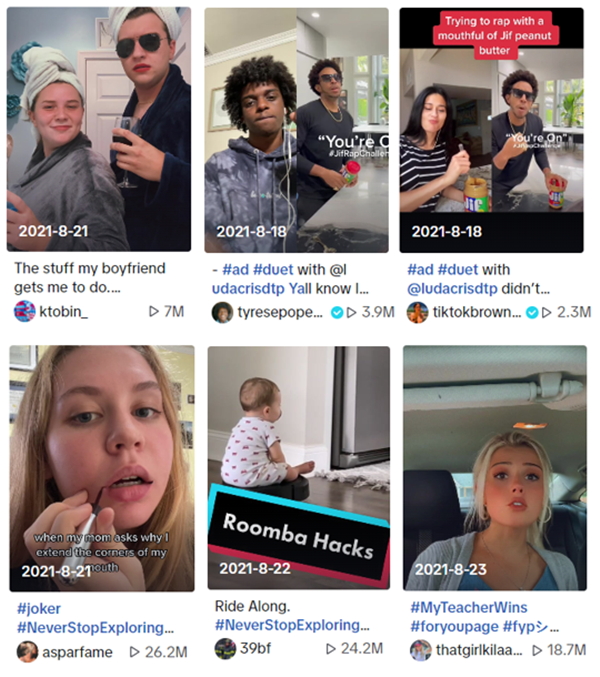Image resolution: width=600 pixels, height=677 pixels.
Task: Open #NeverStopExploring under Ride Along
Action: 294,627
